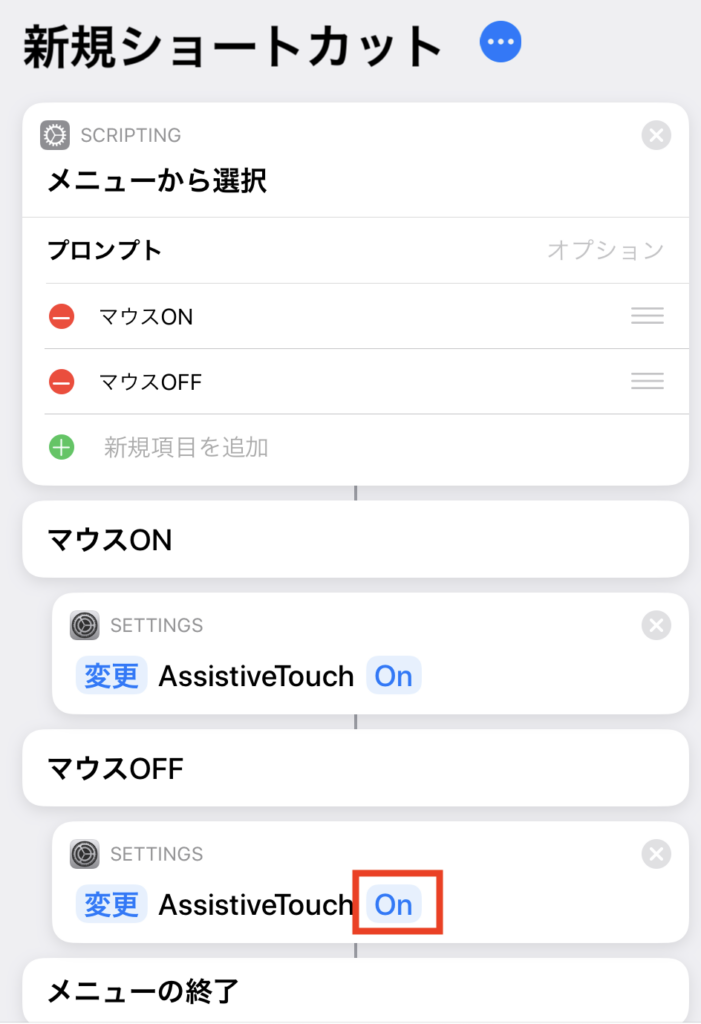The width and height of the screenshot is (701, 1024).
Task: Edit the マウスOFF menu item name
Action: pos(151,382)
